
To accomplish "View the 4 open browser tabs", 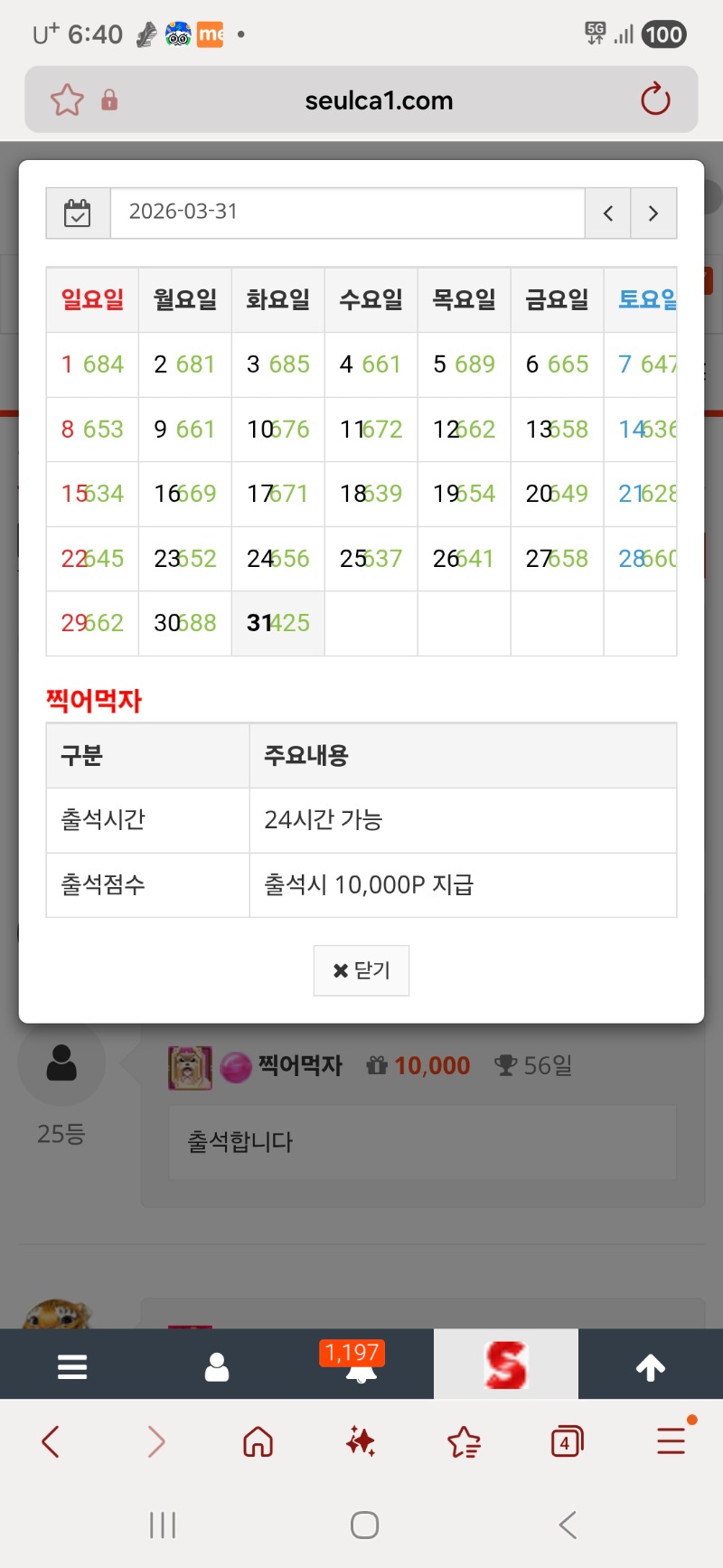I will point(567,1441).
